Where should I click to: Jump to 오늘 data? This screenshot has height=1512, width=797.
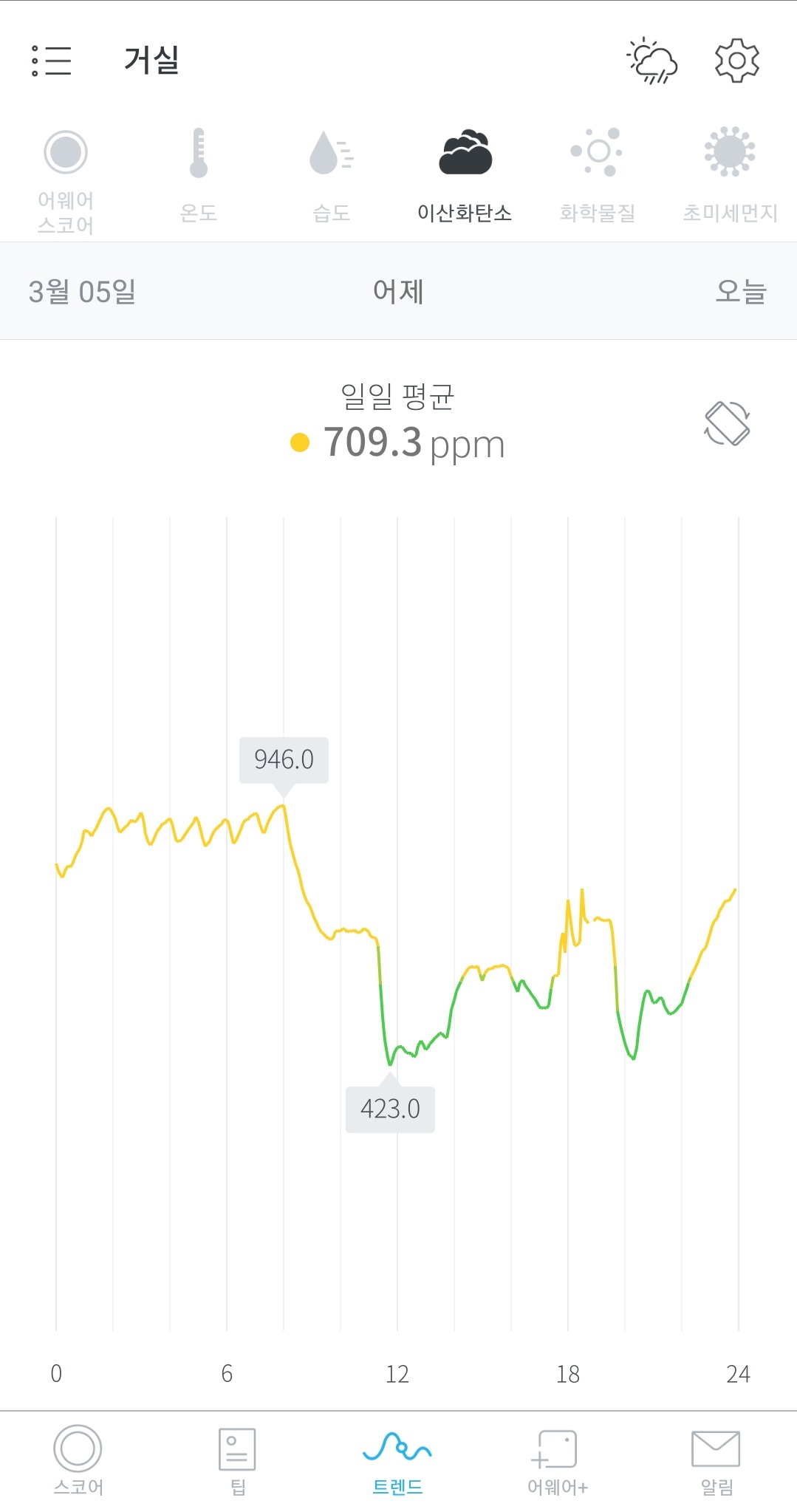click(x=741, y=291)
